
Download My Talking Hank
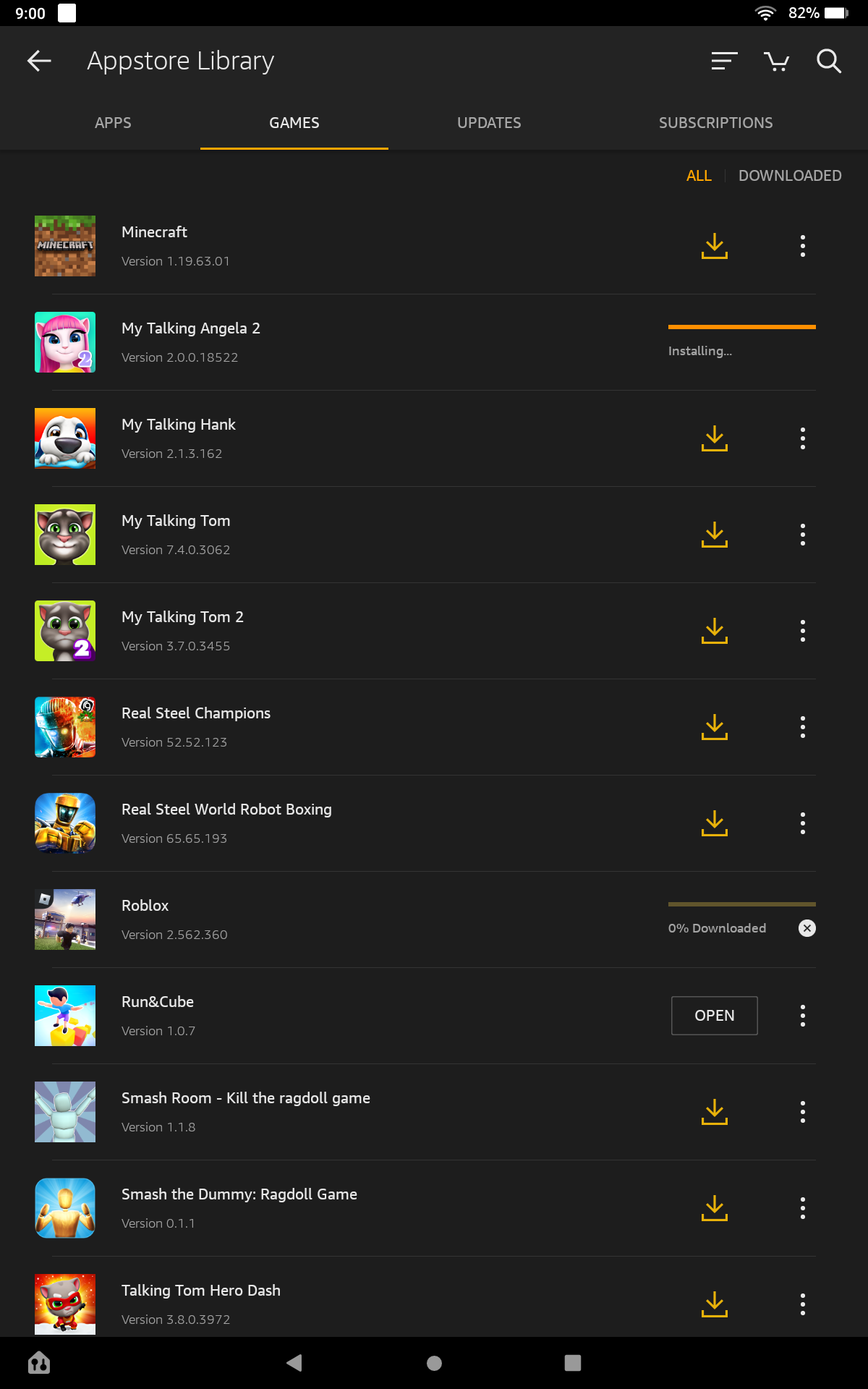point(714,438)
